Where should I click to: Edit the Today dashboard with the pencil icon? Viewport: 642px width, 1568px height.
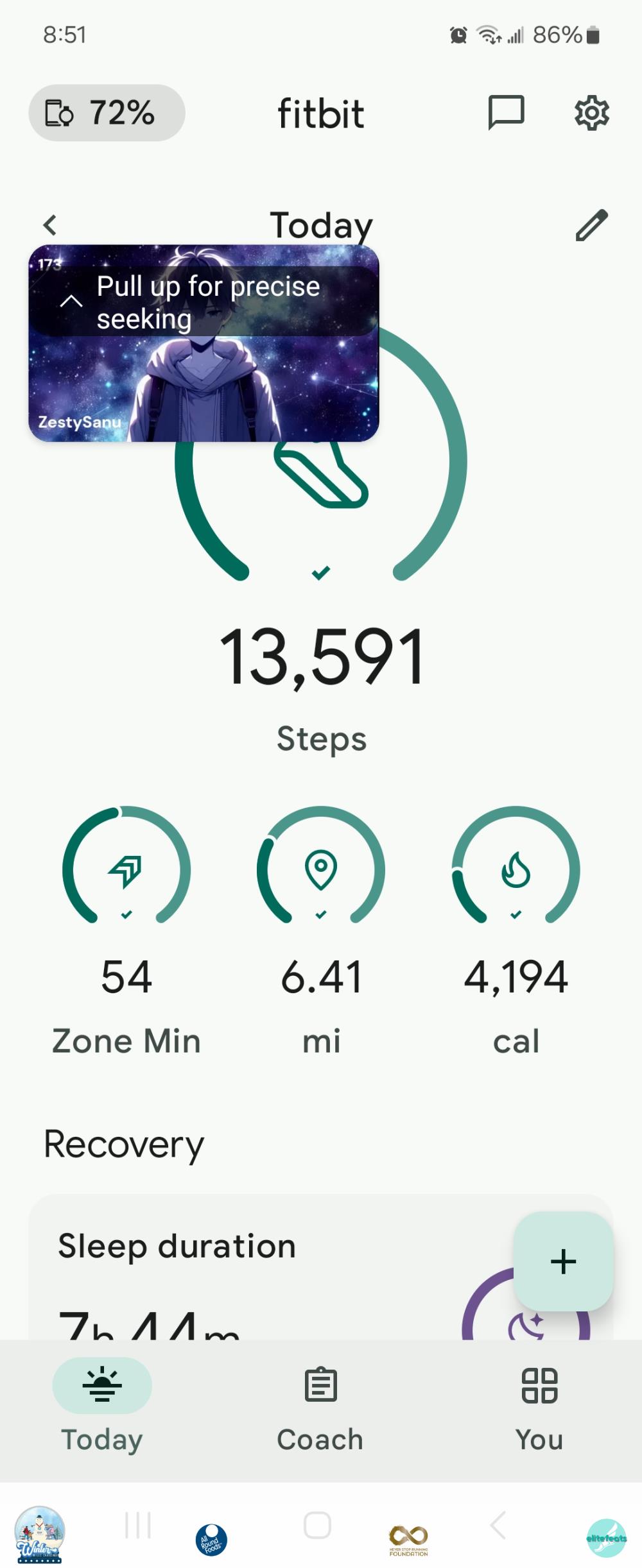[x=591, y=225]
